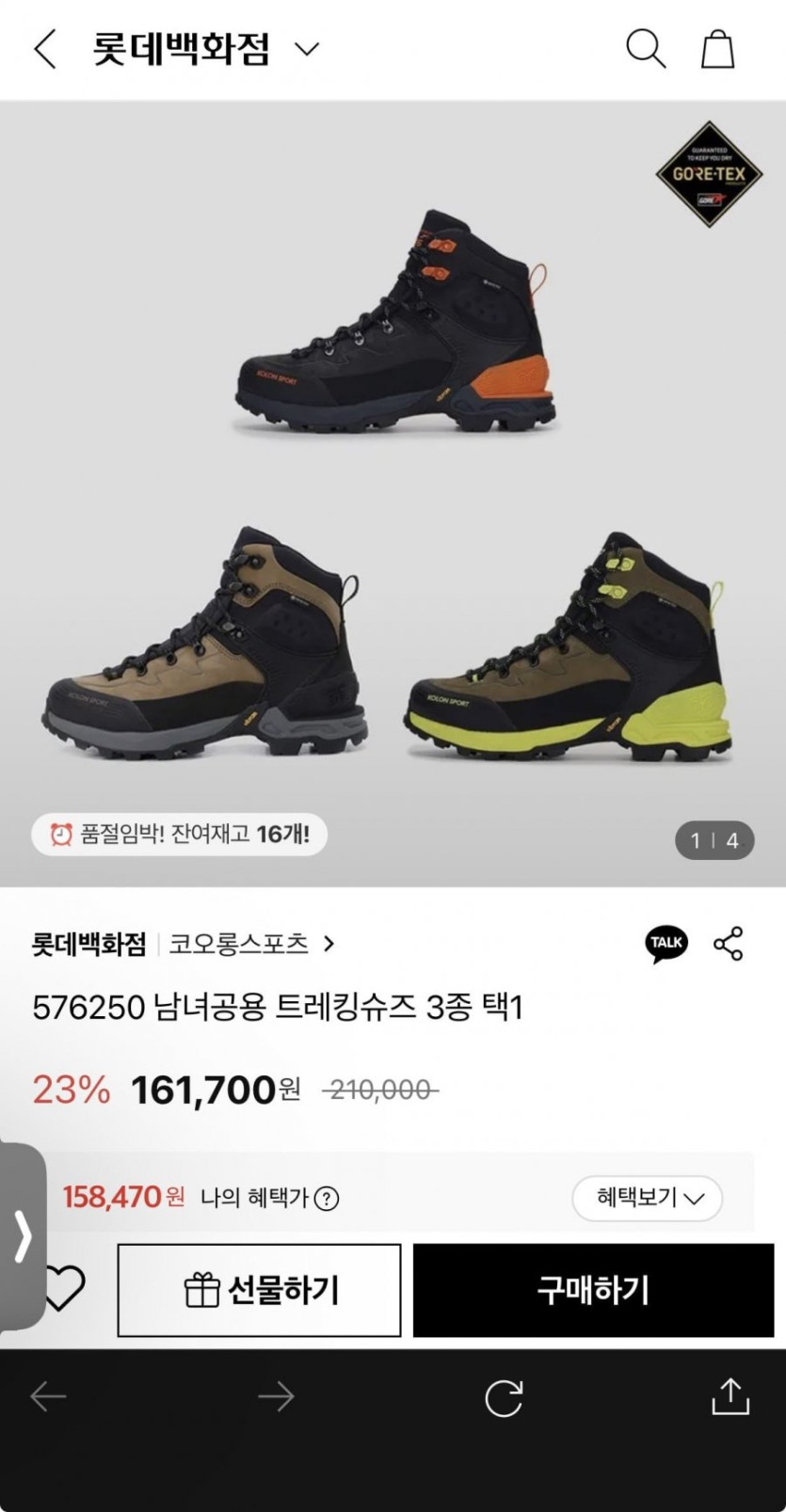
Task: Go forward in browser bar
Action: click(x=276, y=1397)
